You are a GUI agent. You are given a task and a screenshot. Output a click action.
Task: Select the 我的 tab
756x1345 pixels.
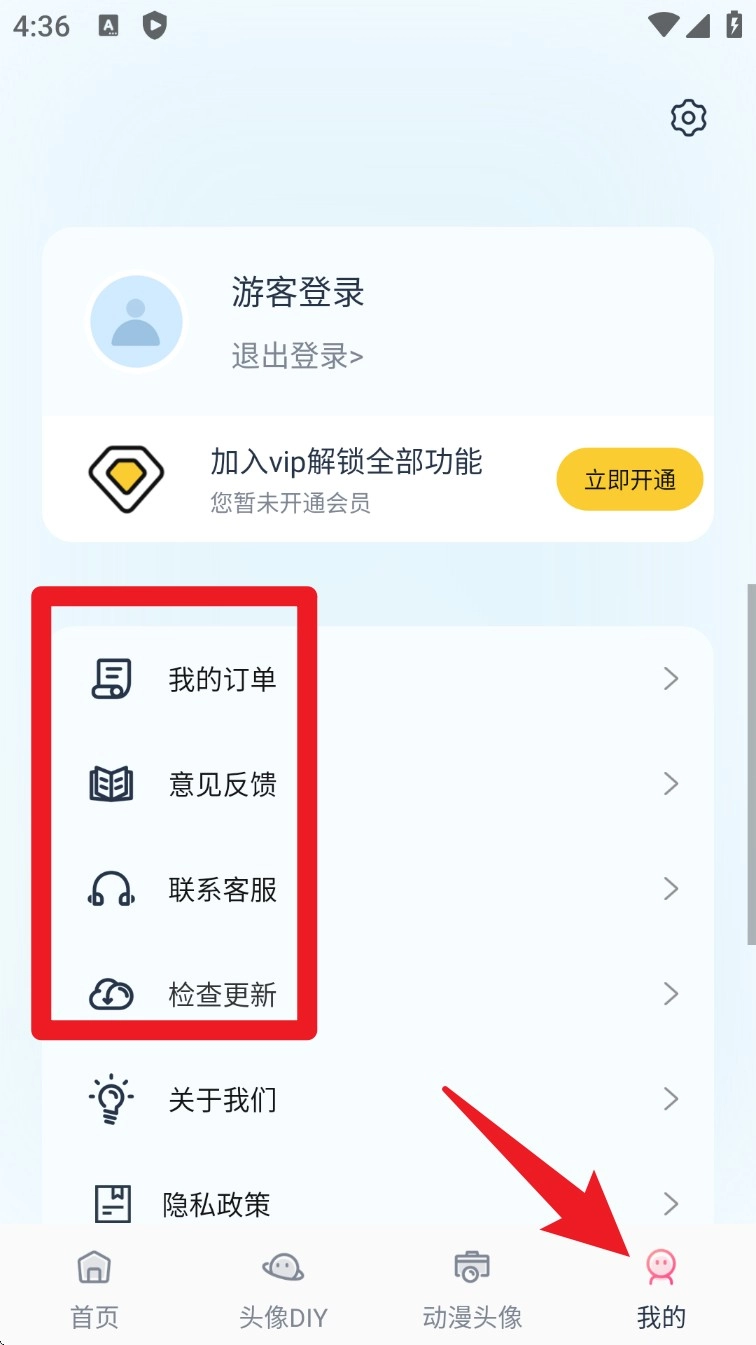coord(661,1289)
